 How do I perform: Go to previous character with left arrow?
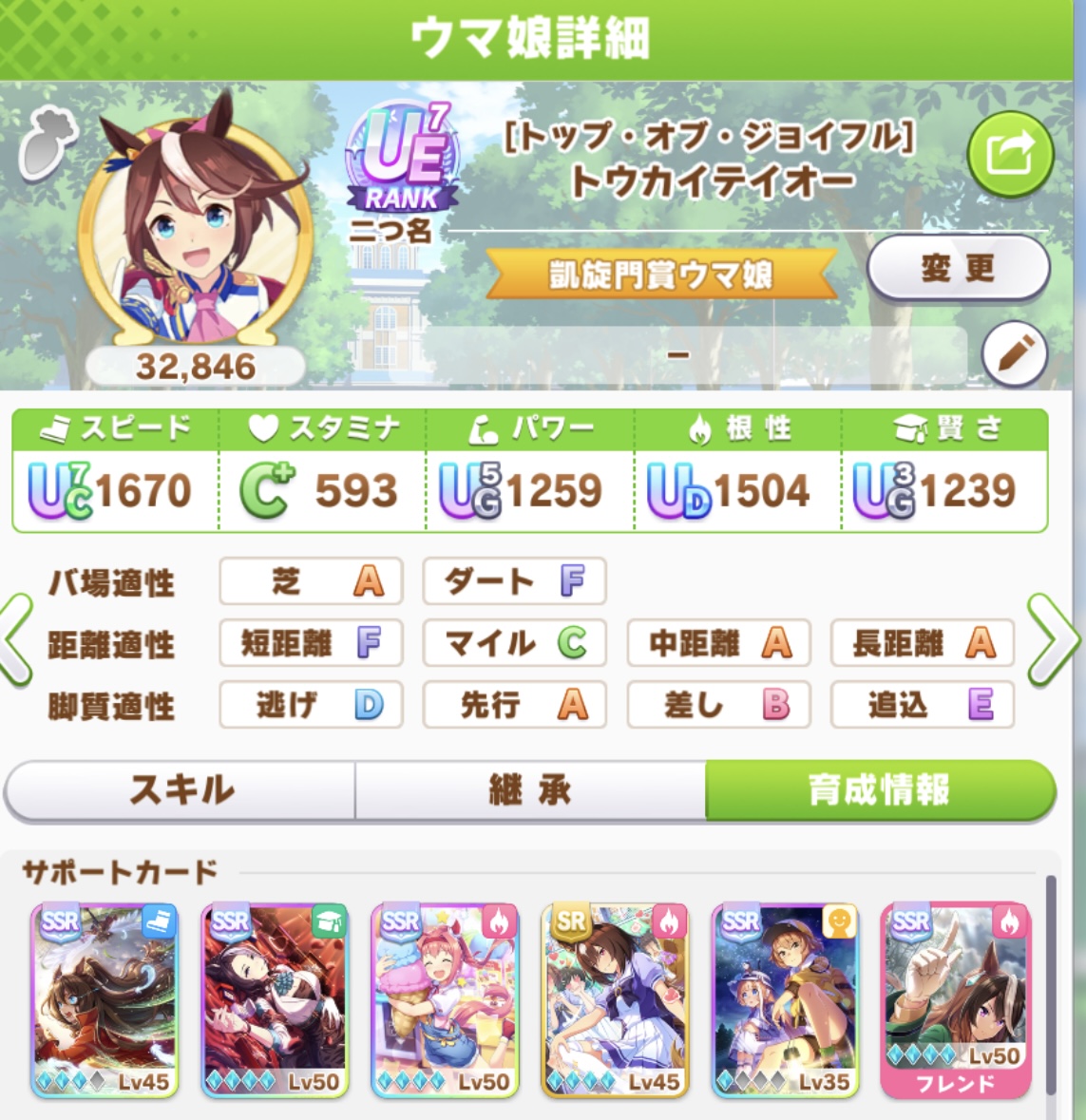tap(17, 641)
